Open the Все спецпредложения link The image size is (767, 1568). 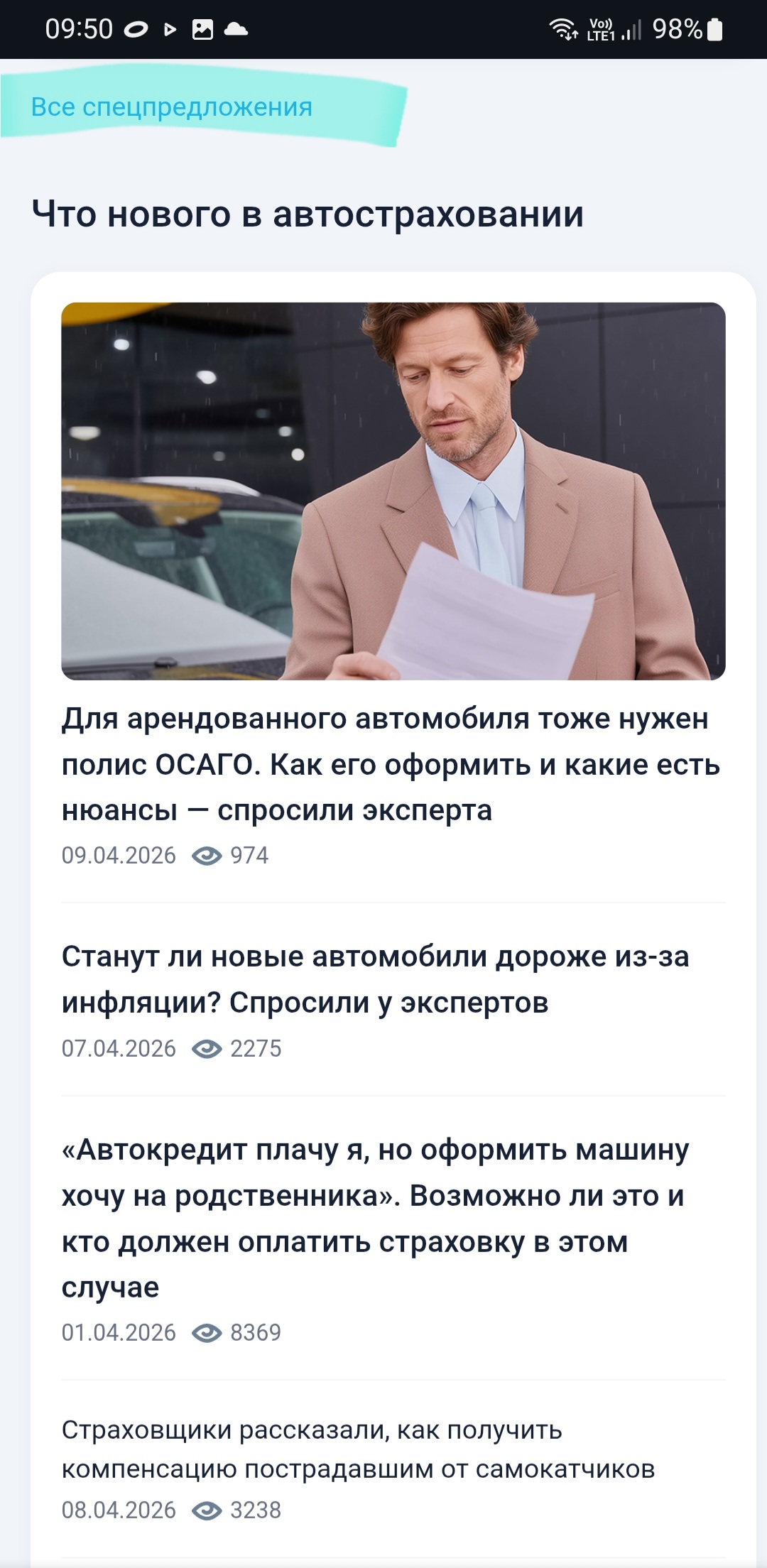click(x=171, y=107)
